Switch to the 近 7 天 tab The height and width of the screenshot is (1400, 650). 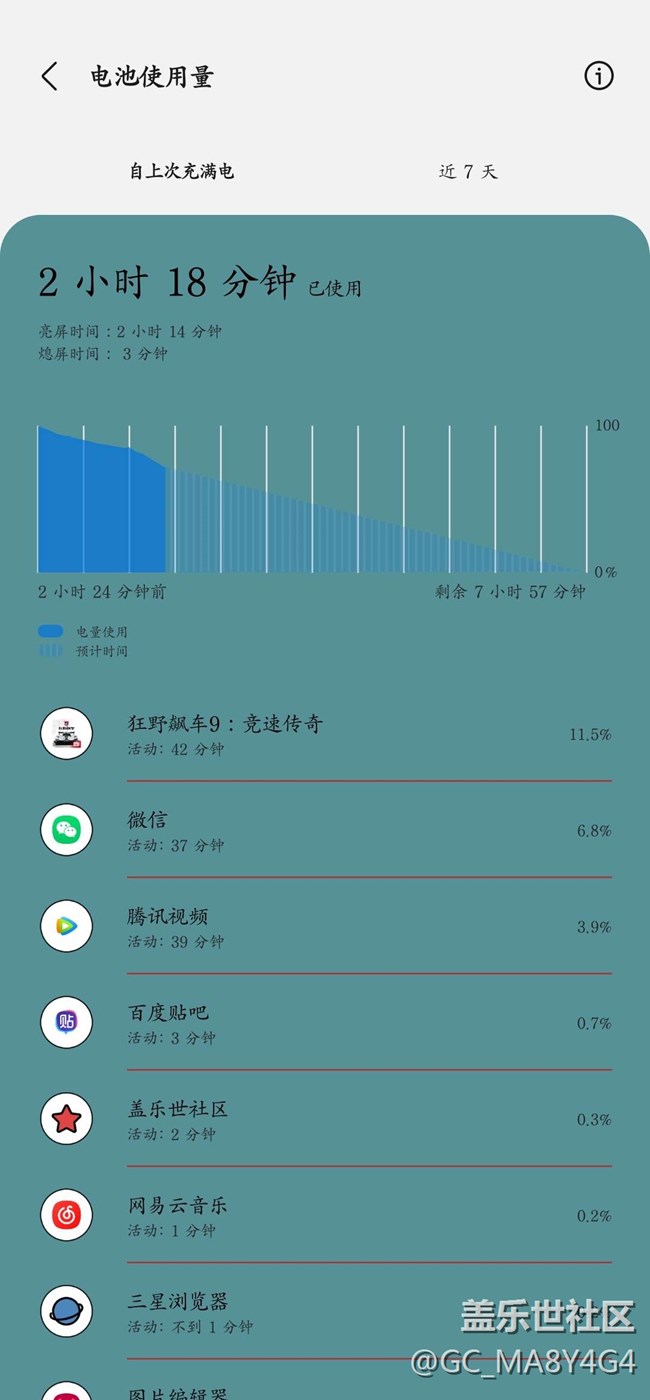pyautogui.click(x=468, y=171)
